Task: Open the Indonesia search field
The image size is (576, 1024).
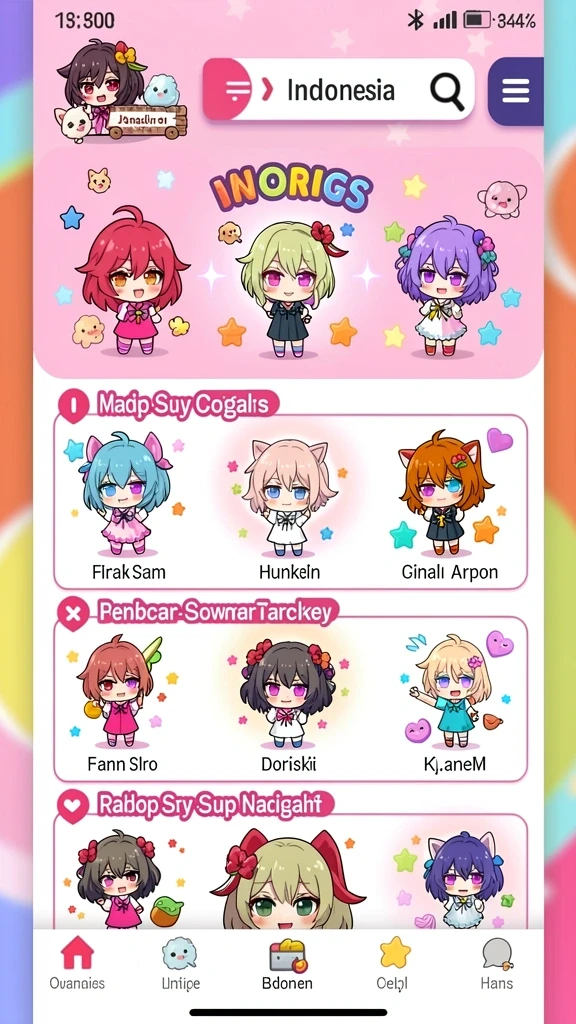Action: pos(338,89)
